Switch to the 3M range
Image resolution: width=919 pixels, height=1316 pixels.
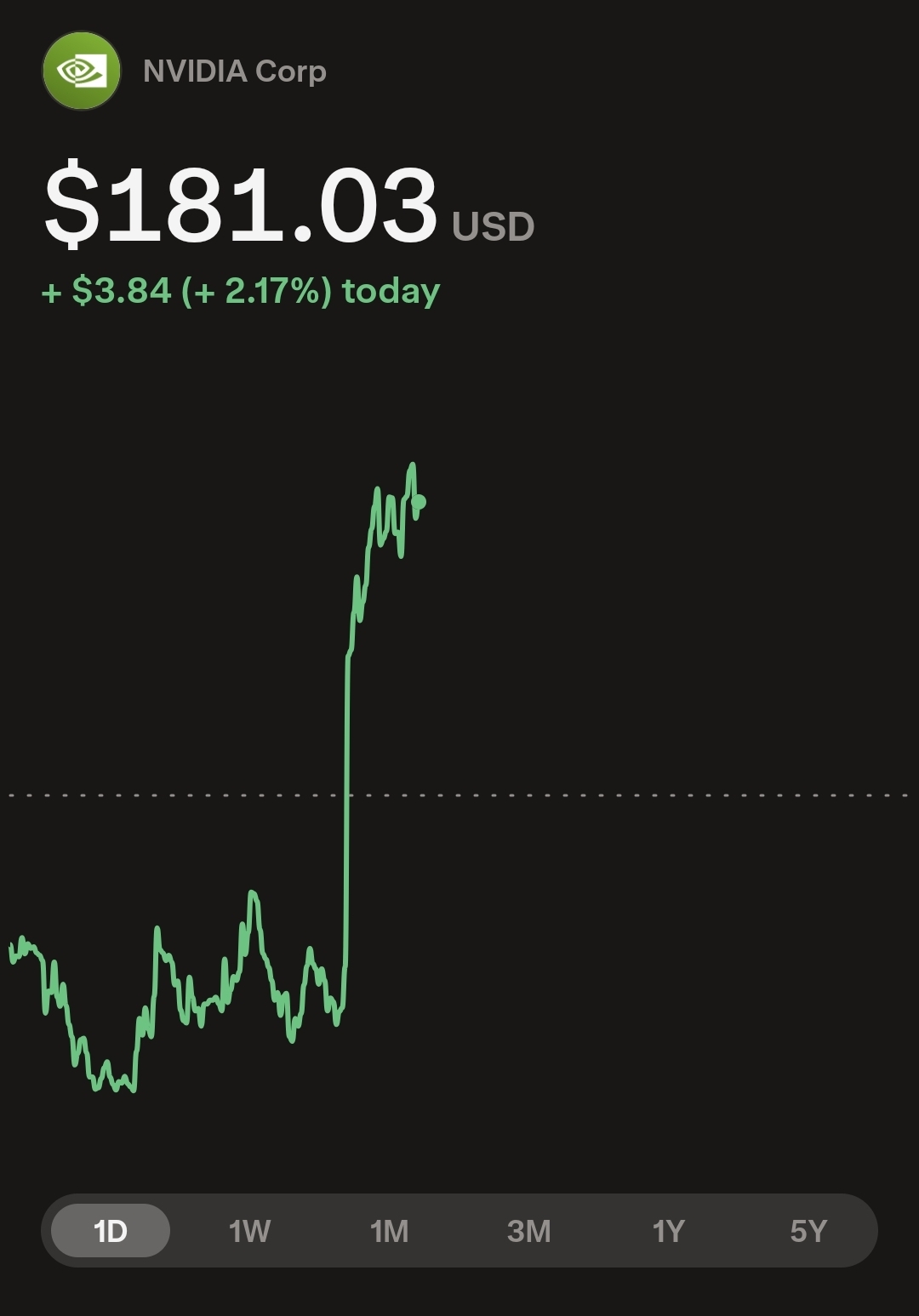[528, 1230]
